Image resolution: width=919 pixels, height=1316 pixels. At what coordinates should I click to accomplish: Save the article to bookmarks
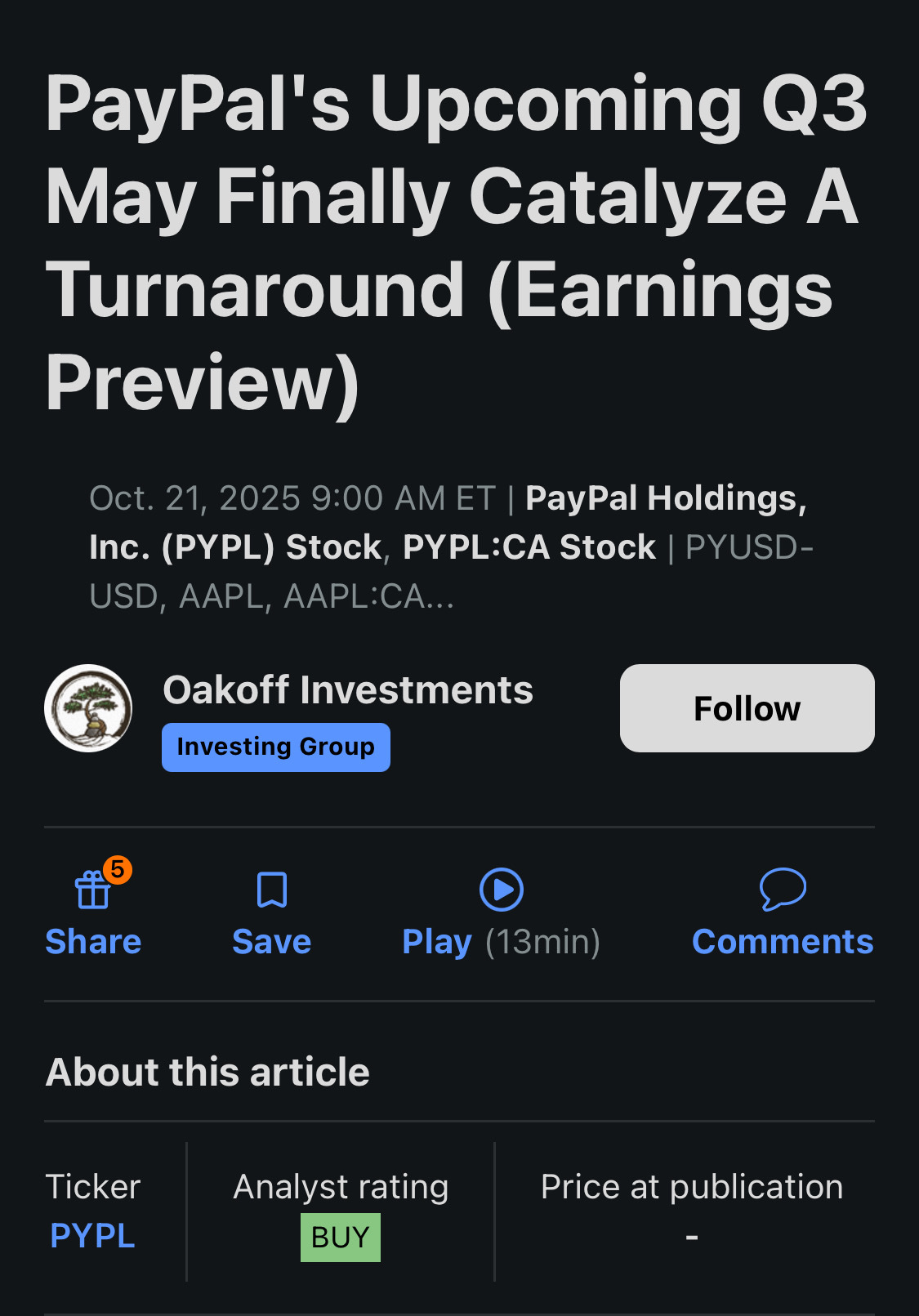tap(271, 908)
